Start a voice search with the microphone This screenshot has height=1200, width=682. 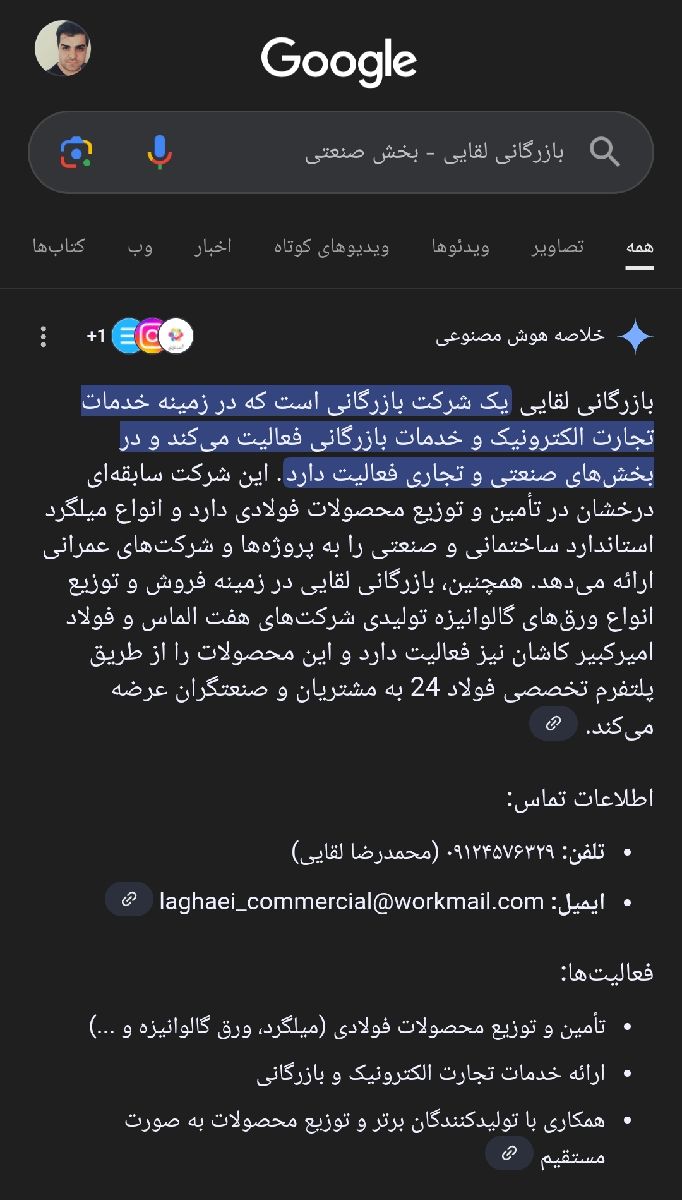[x=159, y=152]
